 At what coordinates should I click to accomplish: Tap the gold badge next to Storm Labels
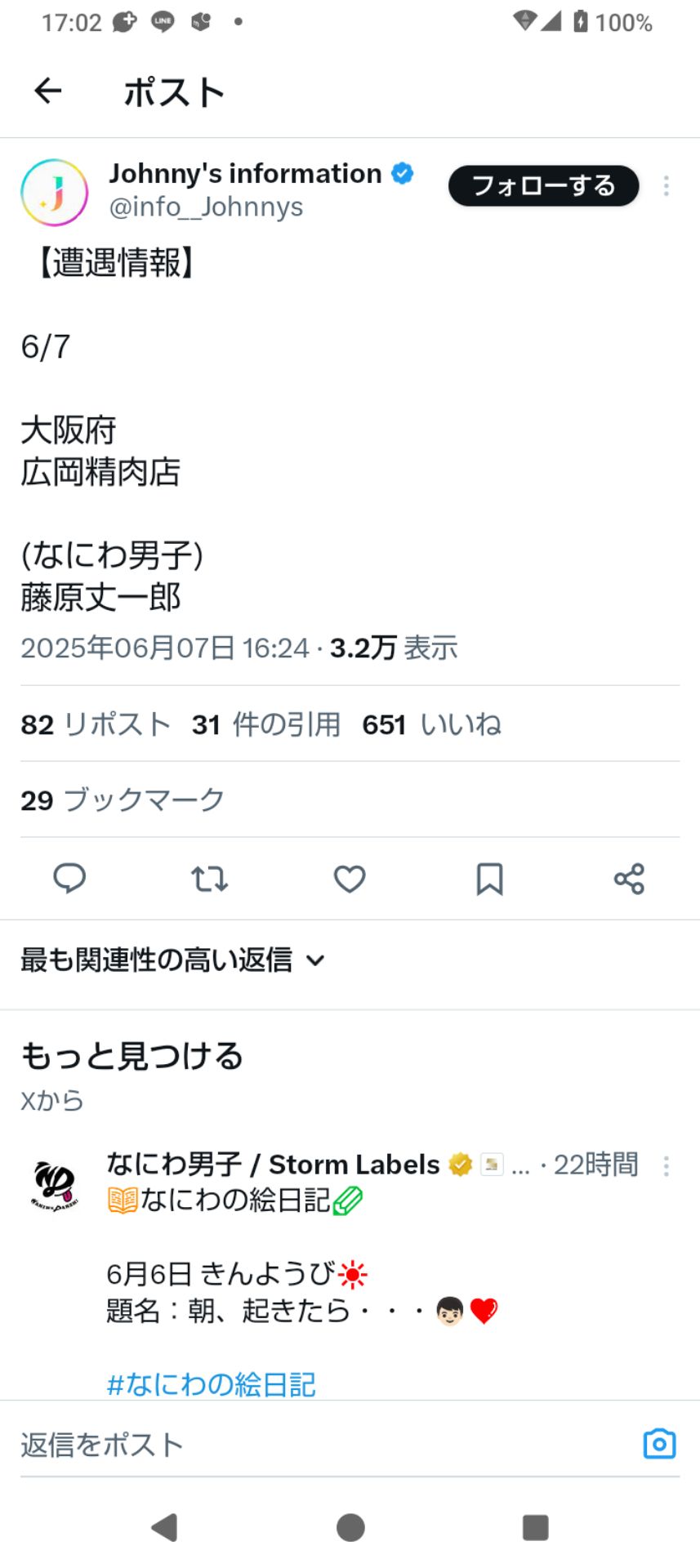(459, 1165)
